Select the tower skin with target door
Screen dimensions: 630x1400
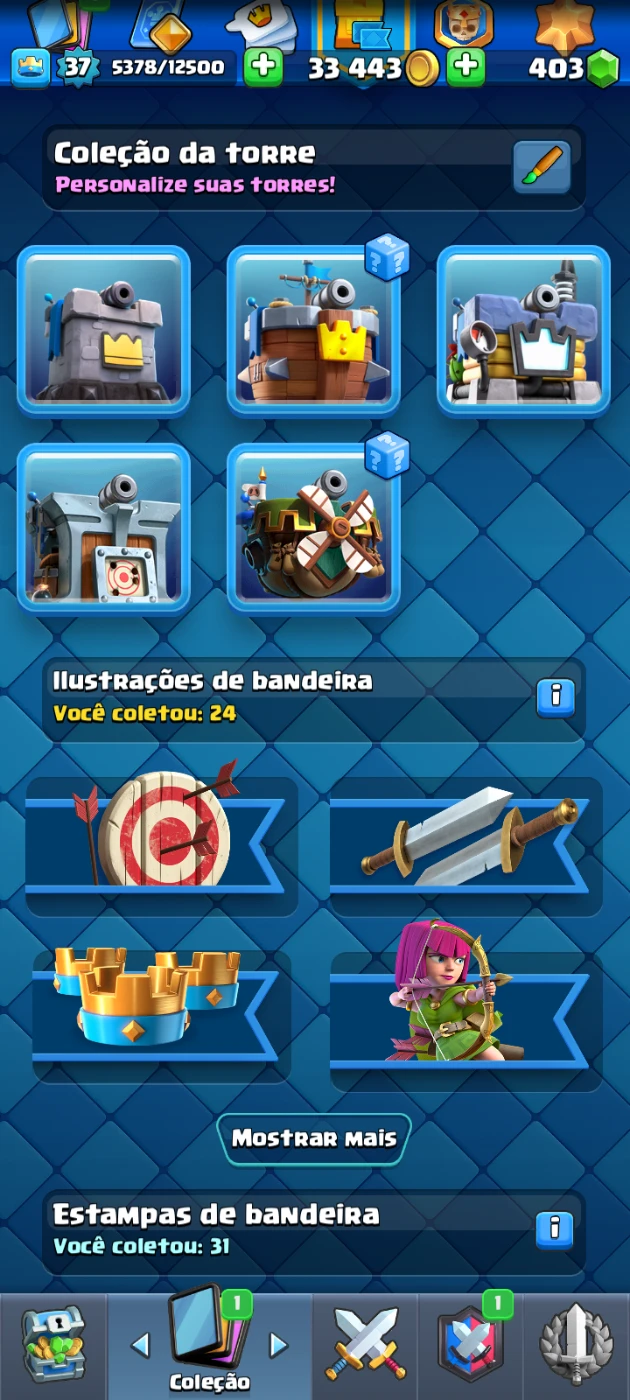tap(104, 528)
